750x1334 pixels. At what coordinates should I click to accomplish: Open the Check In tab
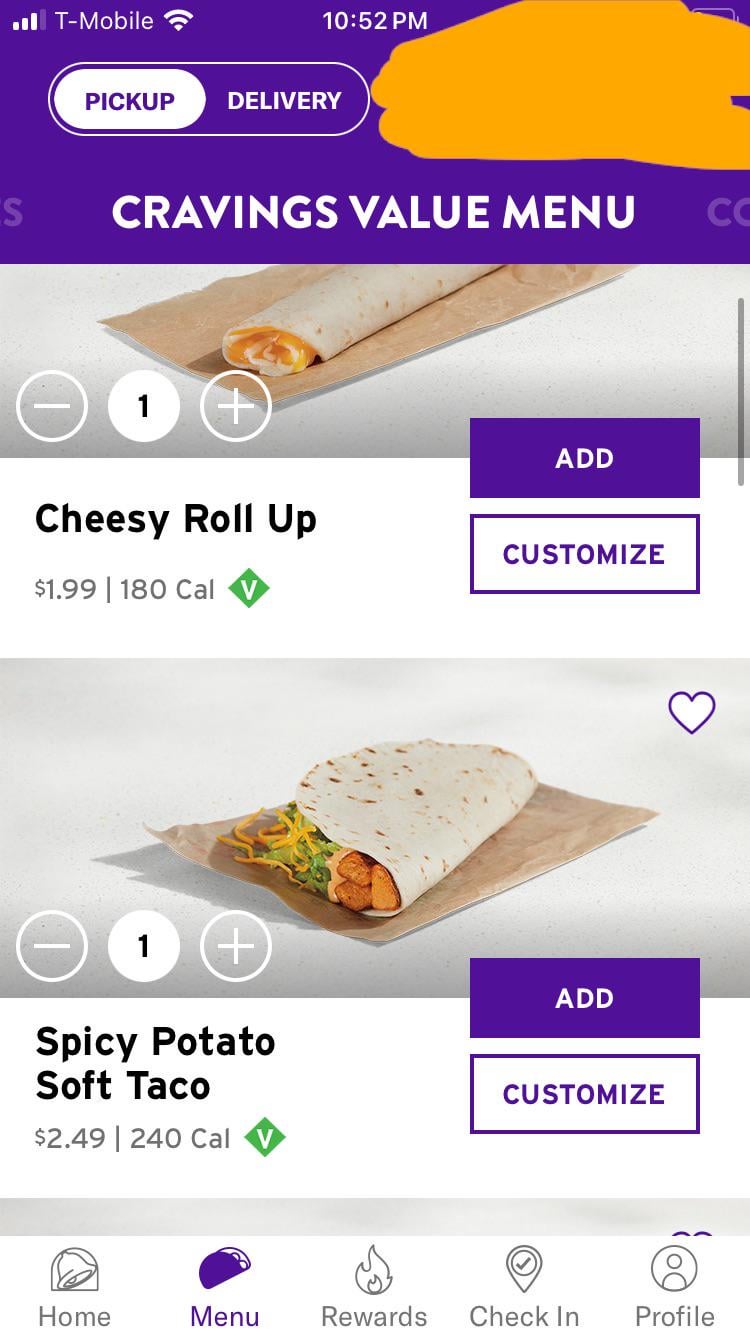524,1286
